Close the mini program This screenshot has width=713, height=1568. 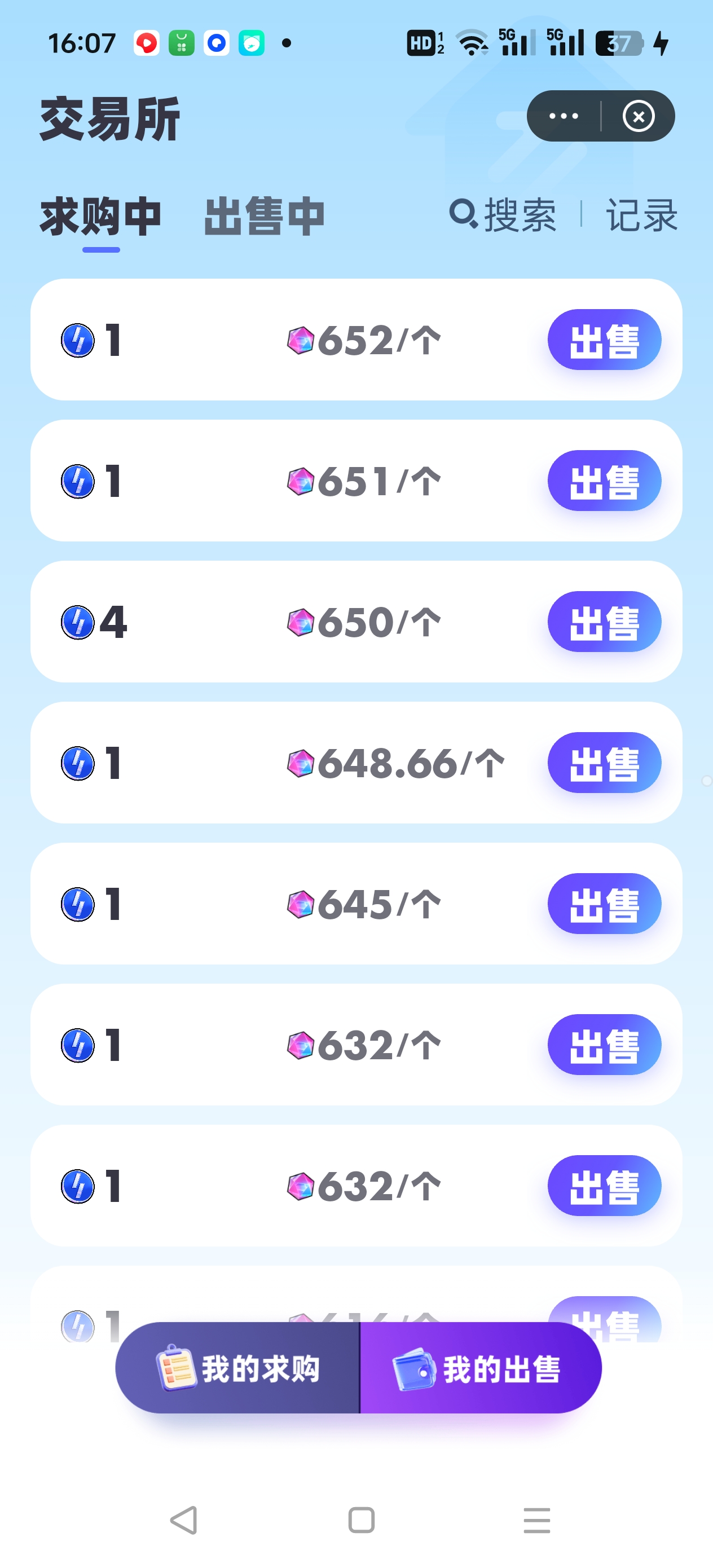coord(638,116)
